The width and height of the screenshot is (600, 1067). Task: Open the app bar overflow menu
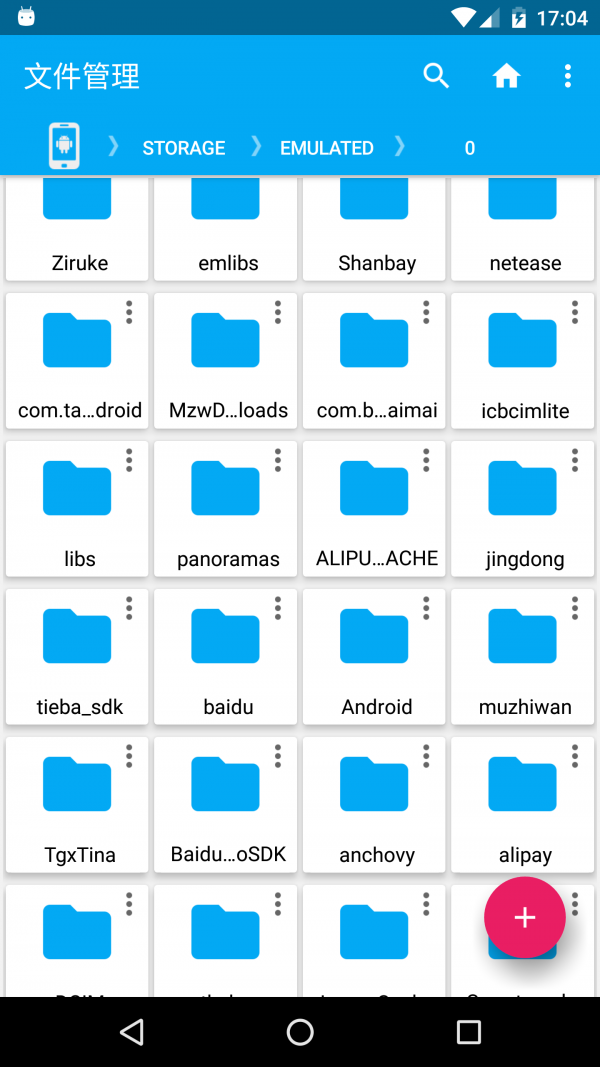567,76
